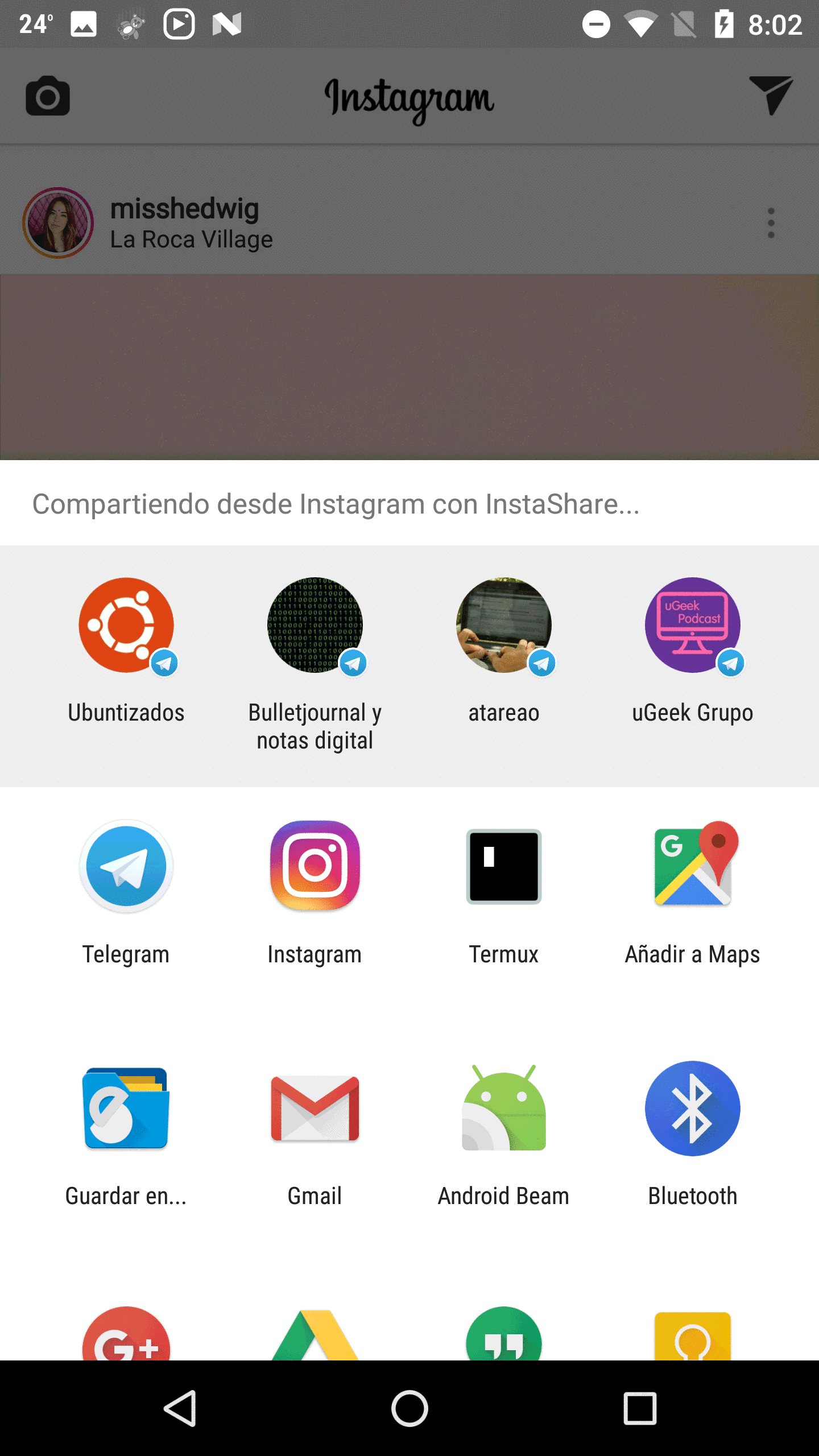Open the post options overflow menu

771,223
